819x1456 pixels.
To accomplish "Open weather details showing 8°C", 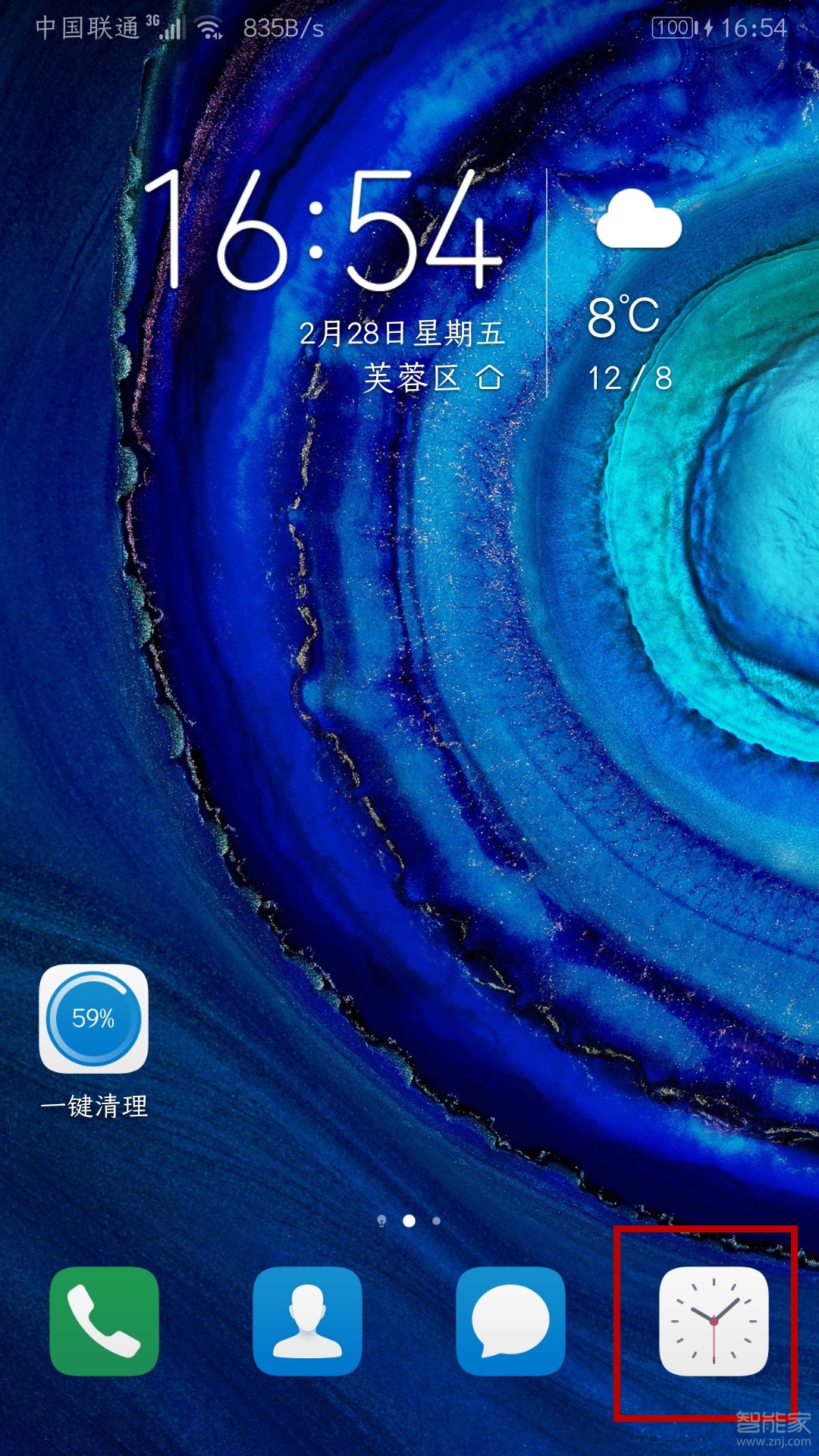I will [624, 315].
